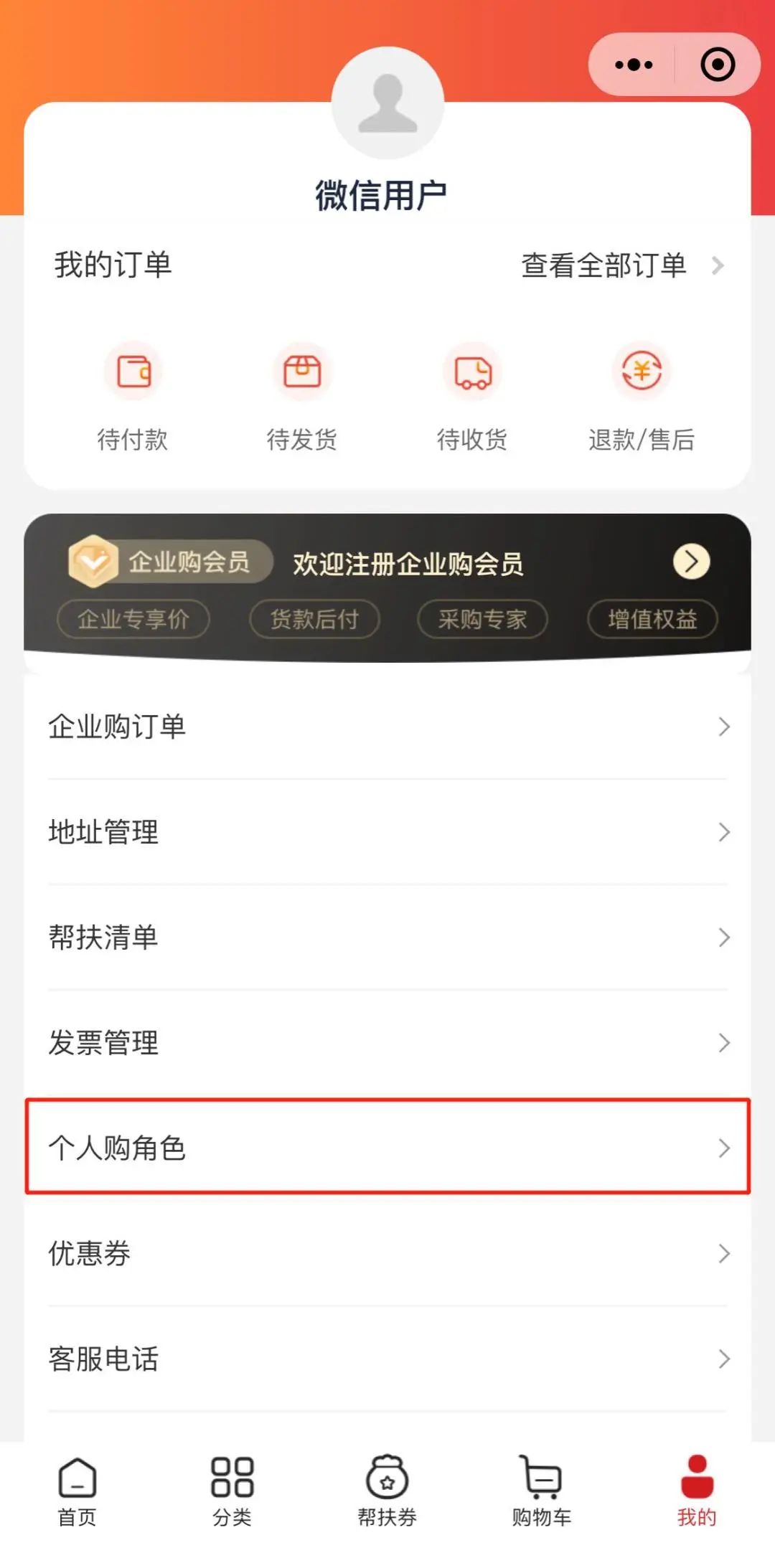Open the 个人购角色 row
This screenshot has height=1568, width=775.
[x=387, y=1148]
